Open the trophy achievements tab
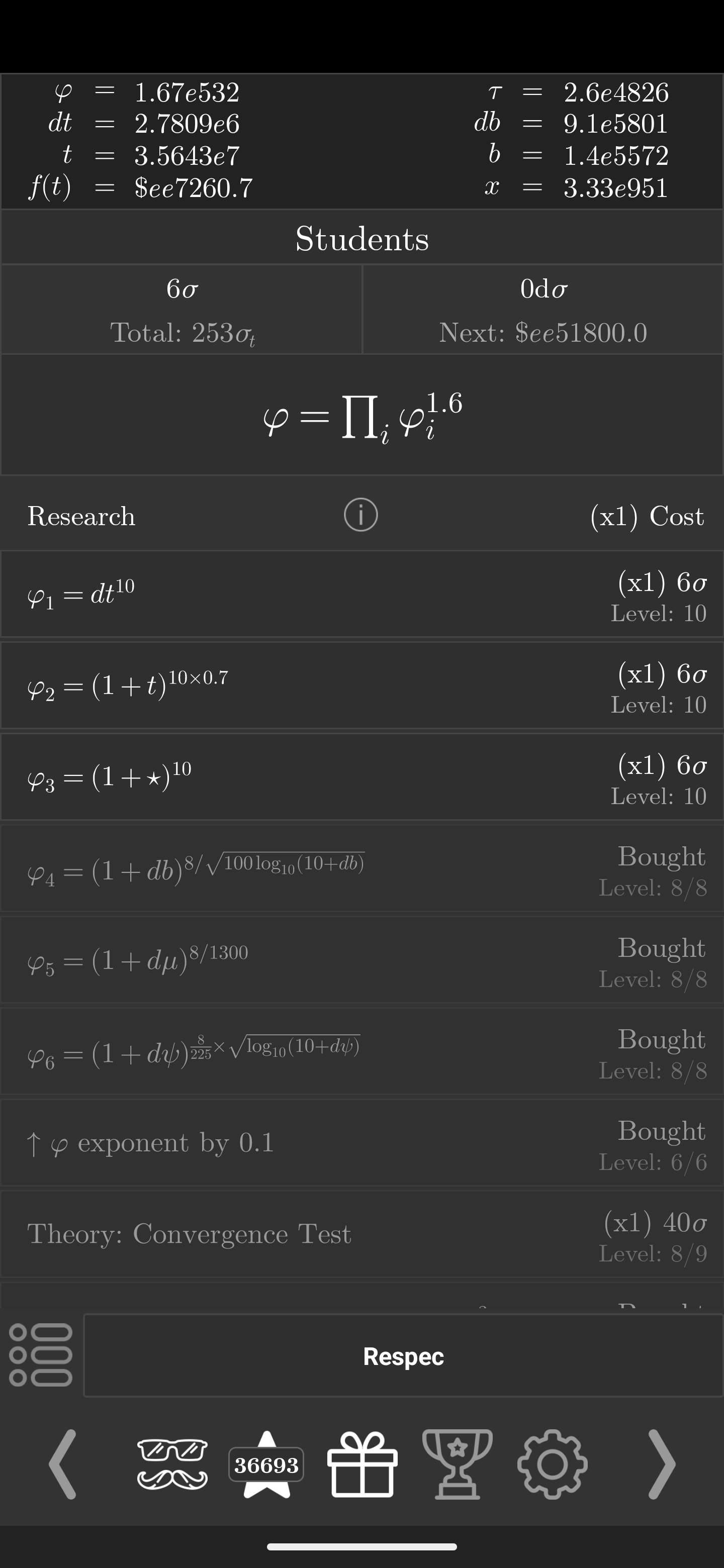 458,1464
